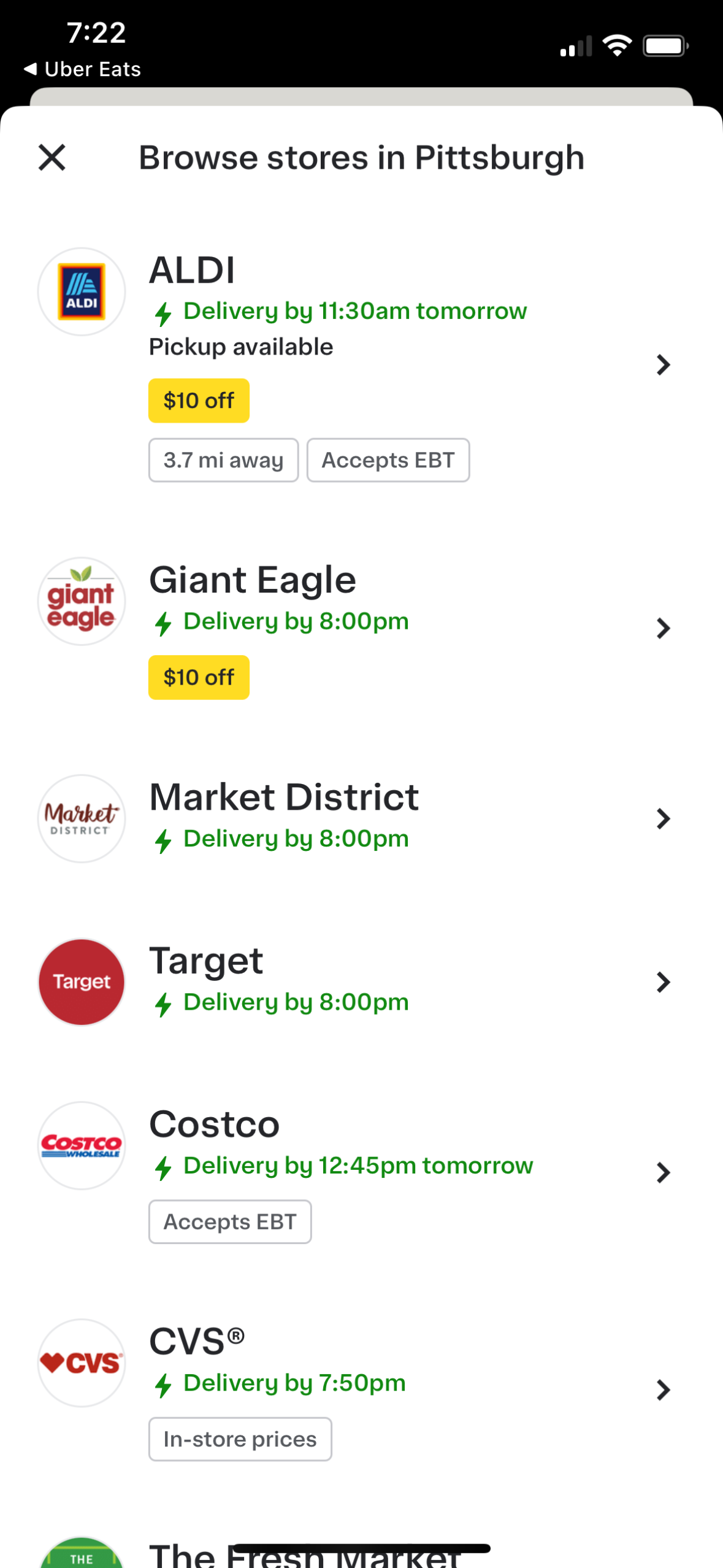Open the ALDI store logo

point(81,291)
